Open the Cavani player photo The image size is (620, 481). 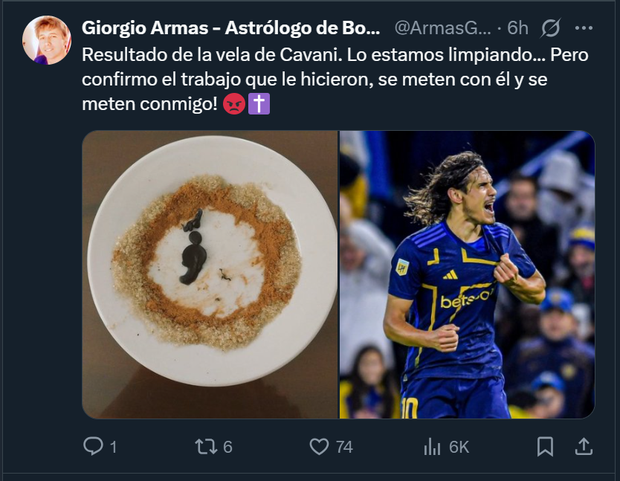[467, 275]
